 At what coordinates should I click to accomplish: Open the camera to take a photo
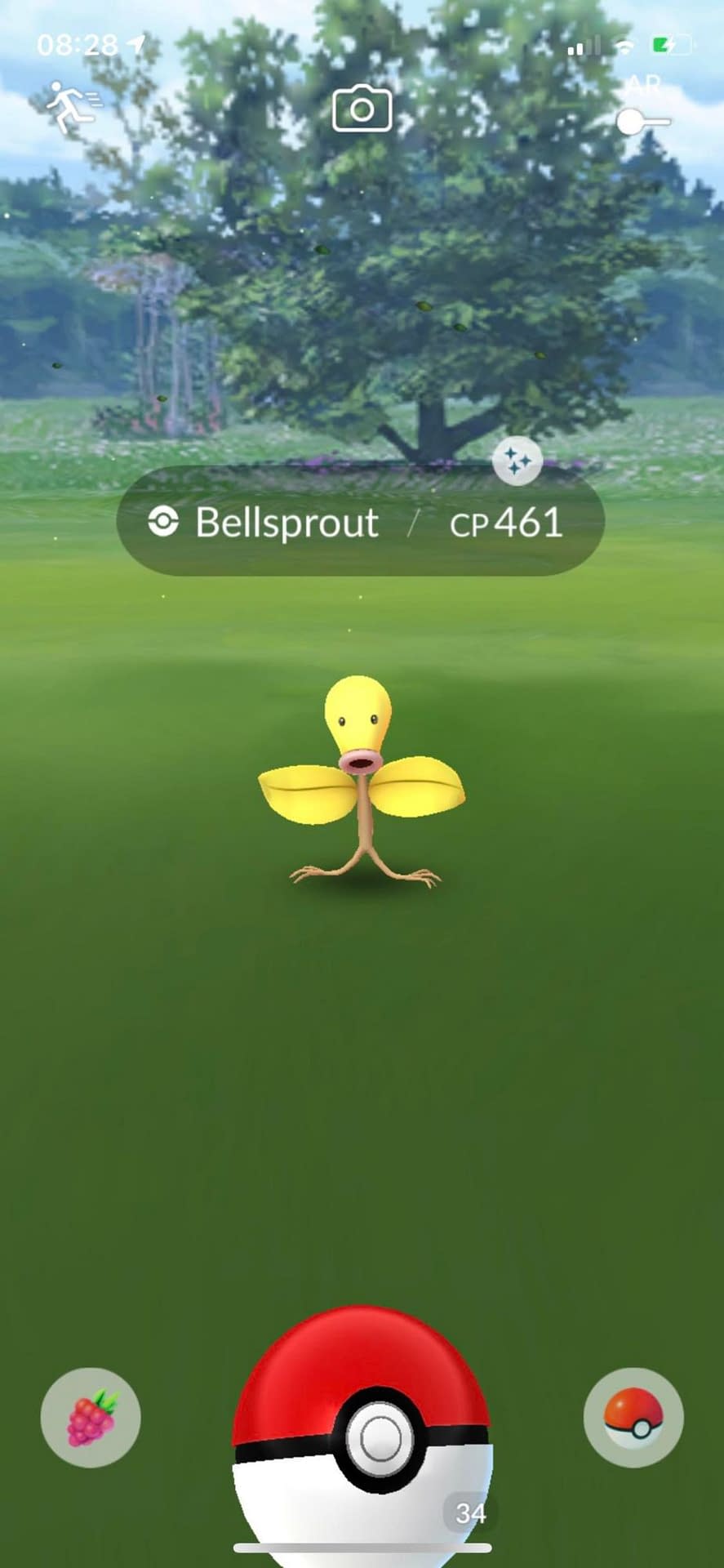pyautogui.click(x=362, y=109)
